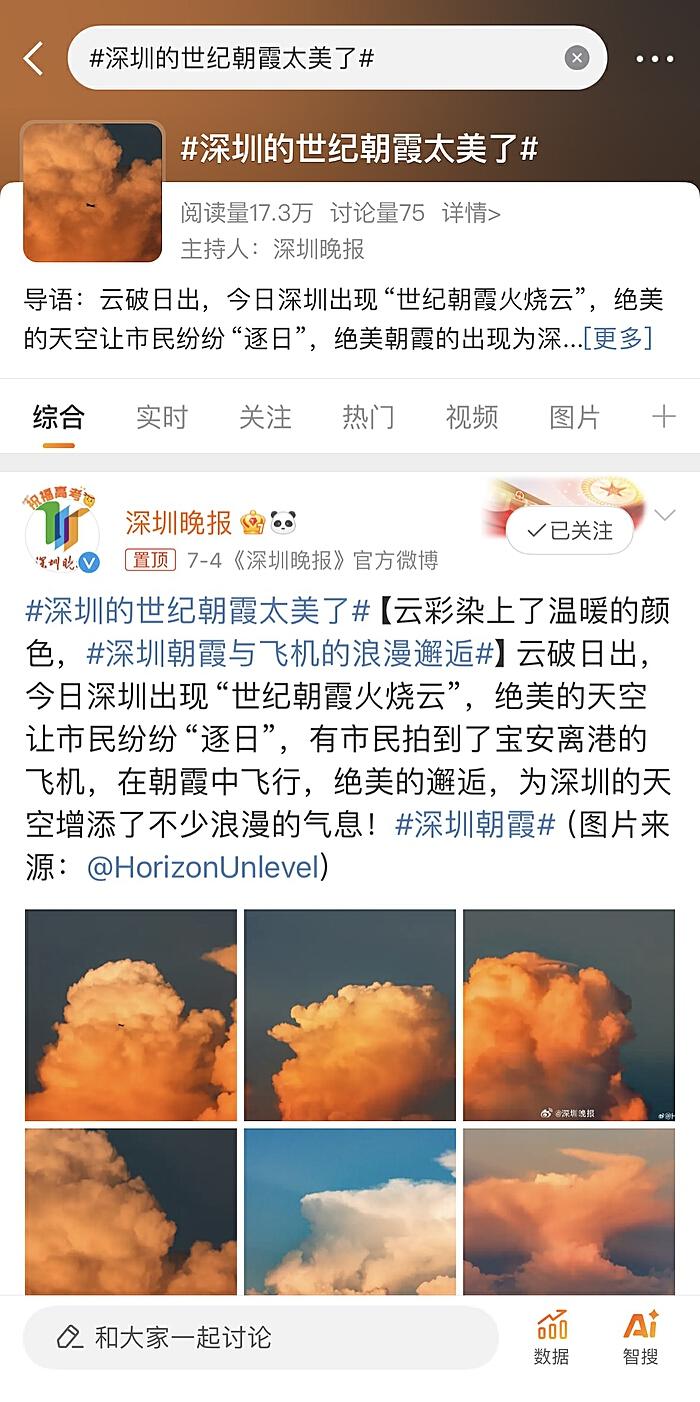Screen dimensions: 700x1402
Task: Open hashtag #深圳朝霞与飞机的浪漫邂逅#
Action: [290, 653]
